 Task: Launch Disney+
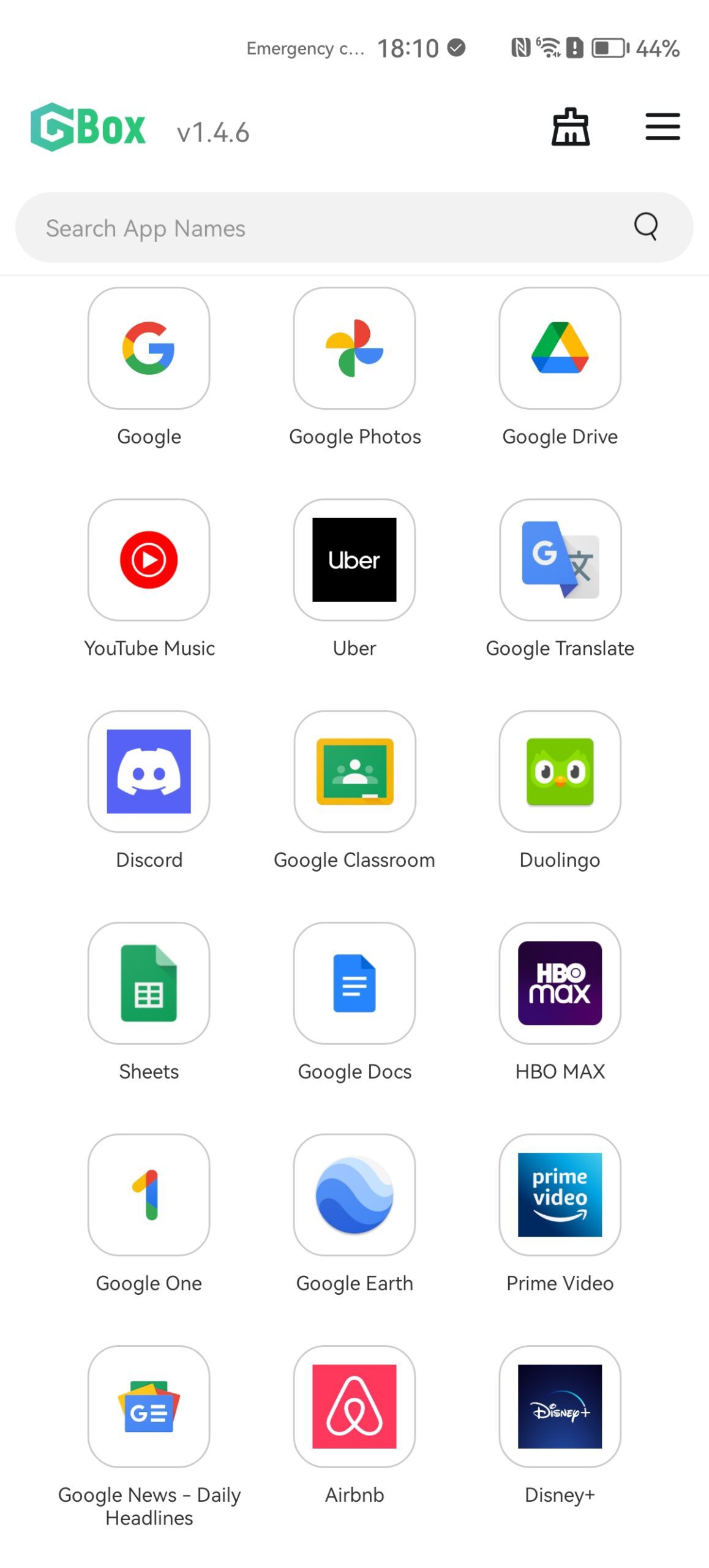click(560, 1406)
